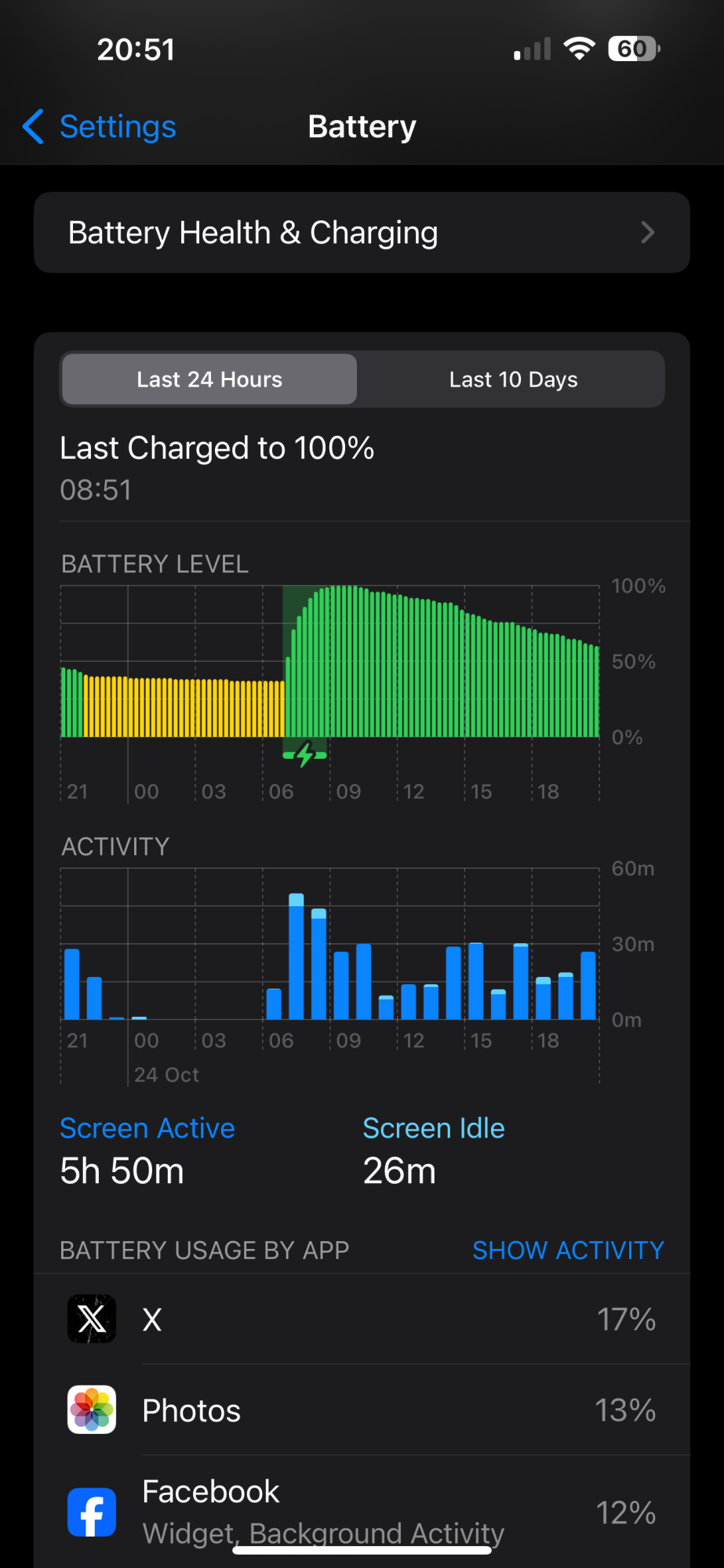Open X app battery usage row
Screen dimensions: 724x1568
pyautogui.click(x=362, y=1319)
